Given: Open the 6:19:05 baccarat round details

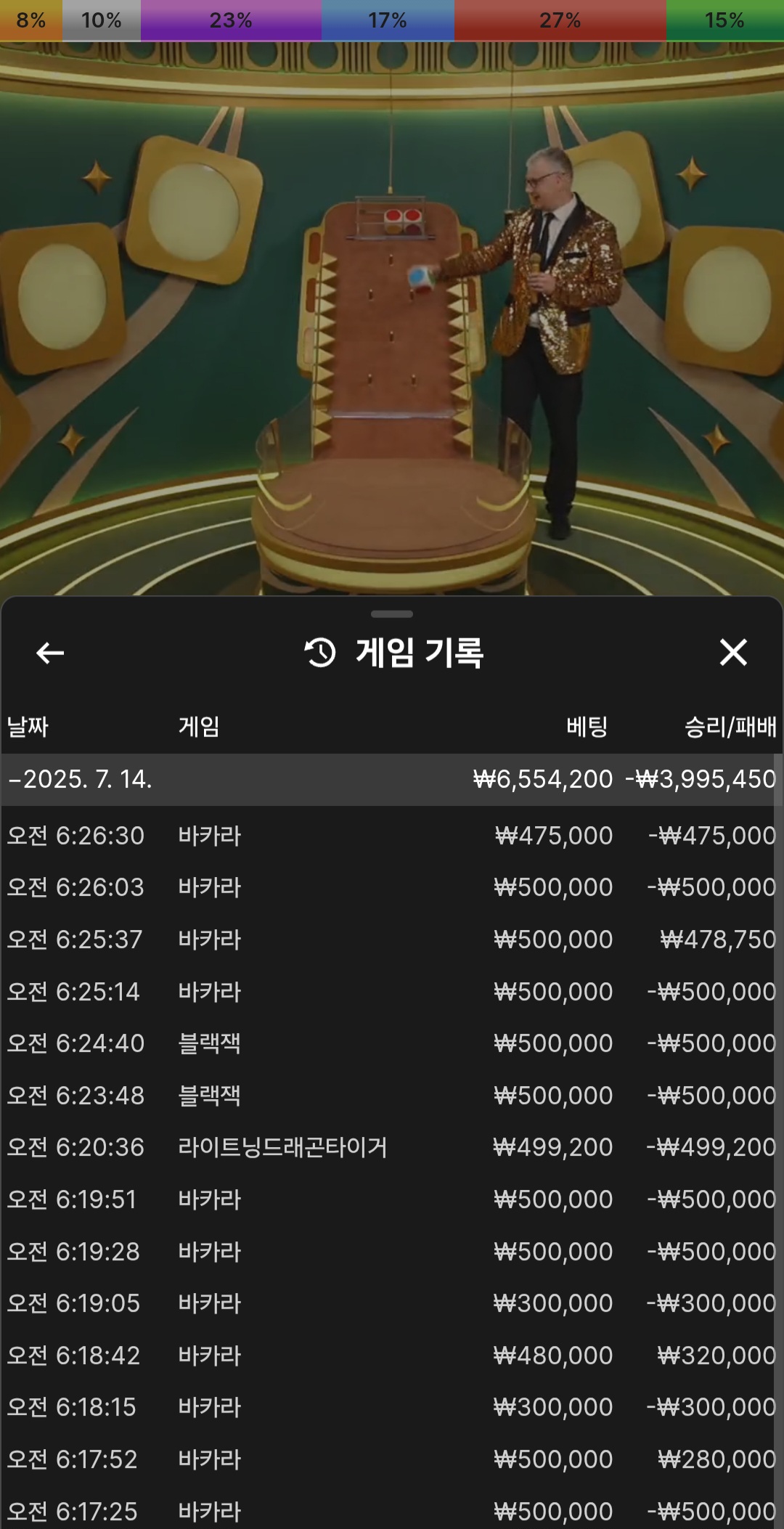Looking at the screenshot, I should [x=391, y=1303].
